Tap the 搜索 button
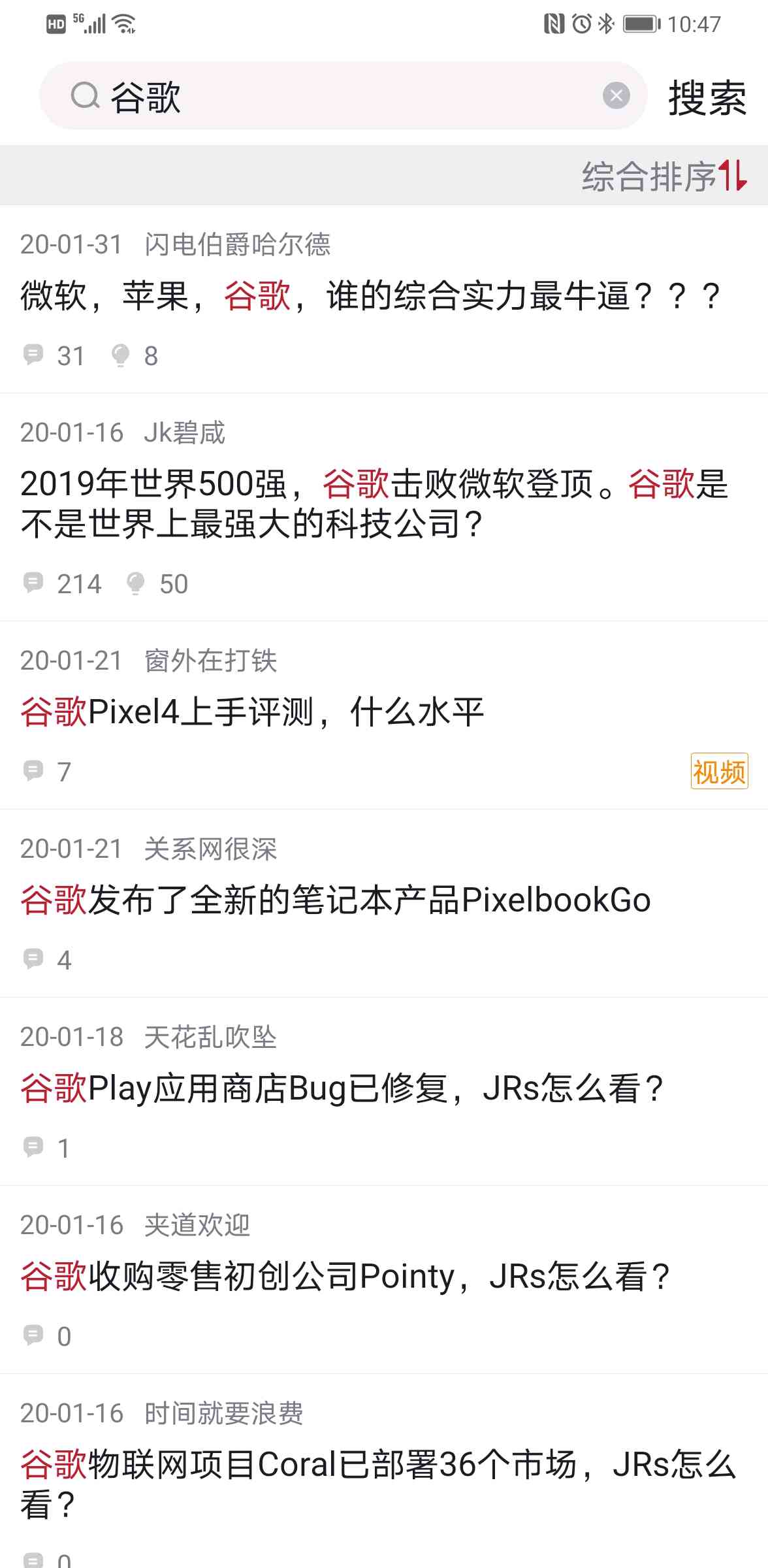Image resolution: width=768 pixels, height=1568 pixels. click(707, 98)
